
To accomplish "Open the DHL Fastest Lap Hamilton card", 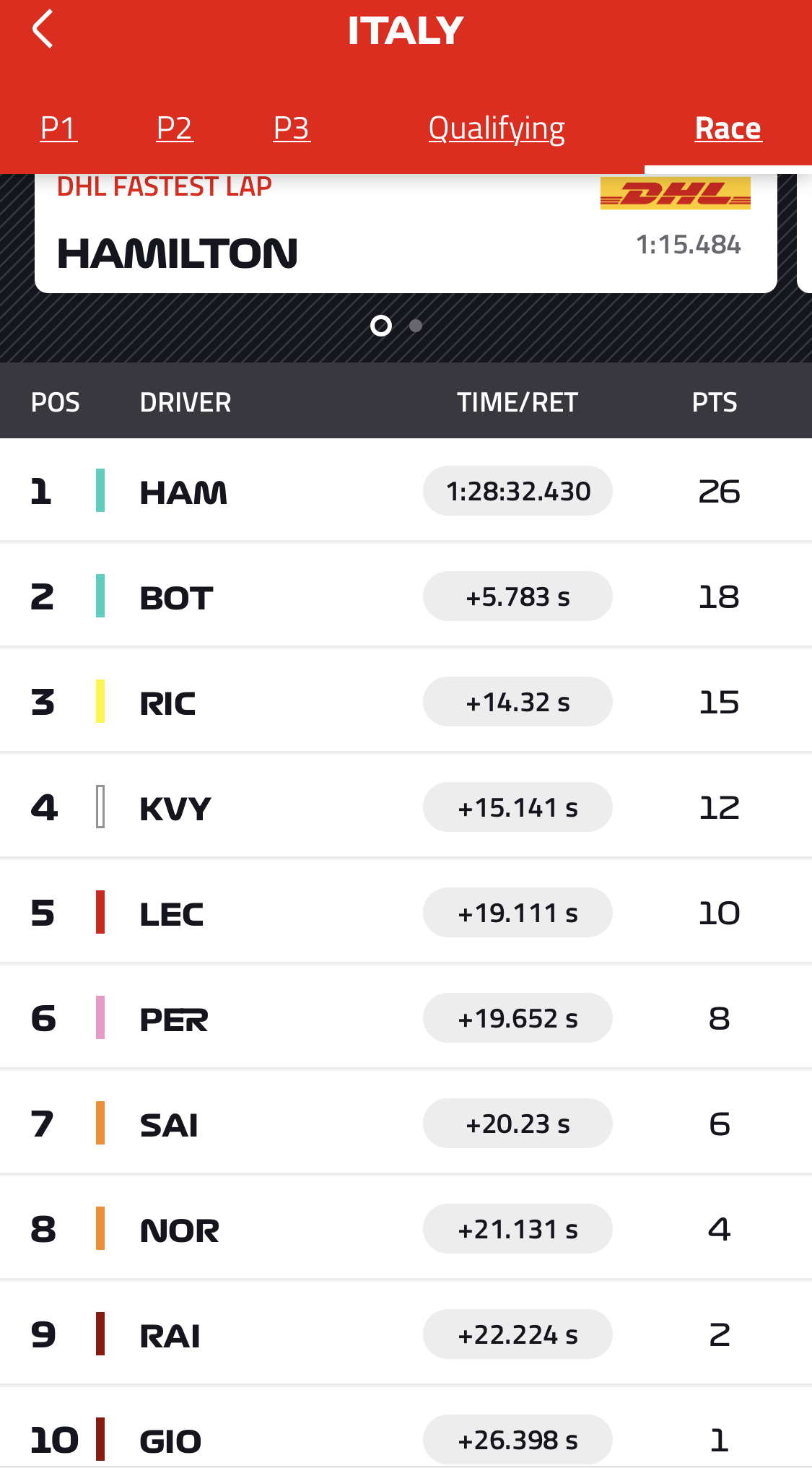I will 406,233.
